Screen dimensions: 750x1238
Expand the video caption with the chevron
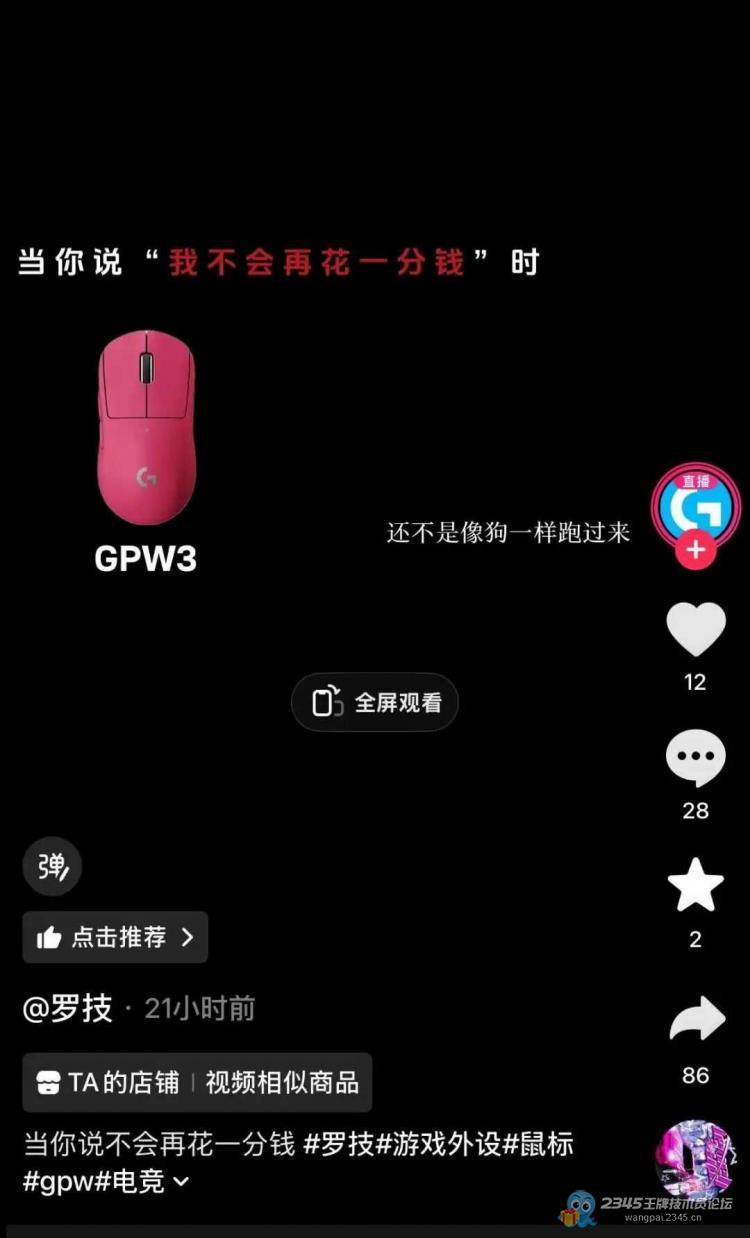click(x=181, y=1182)
